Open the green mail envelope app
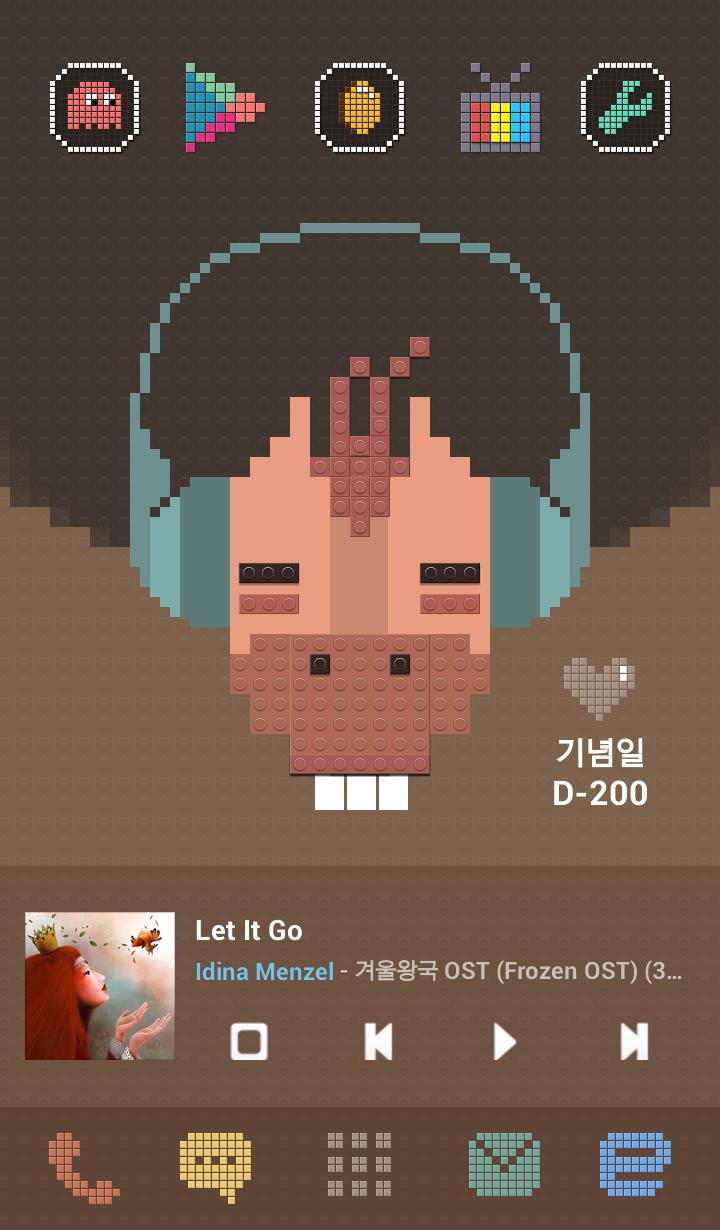This screenshot has width=720, height=1230. pos(504,1166)
